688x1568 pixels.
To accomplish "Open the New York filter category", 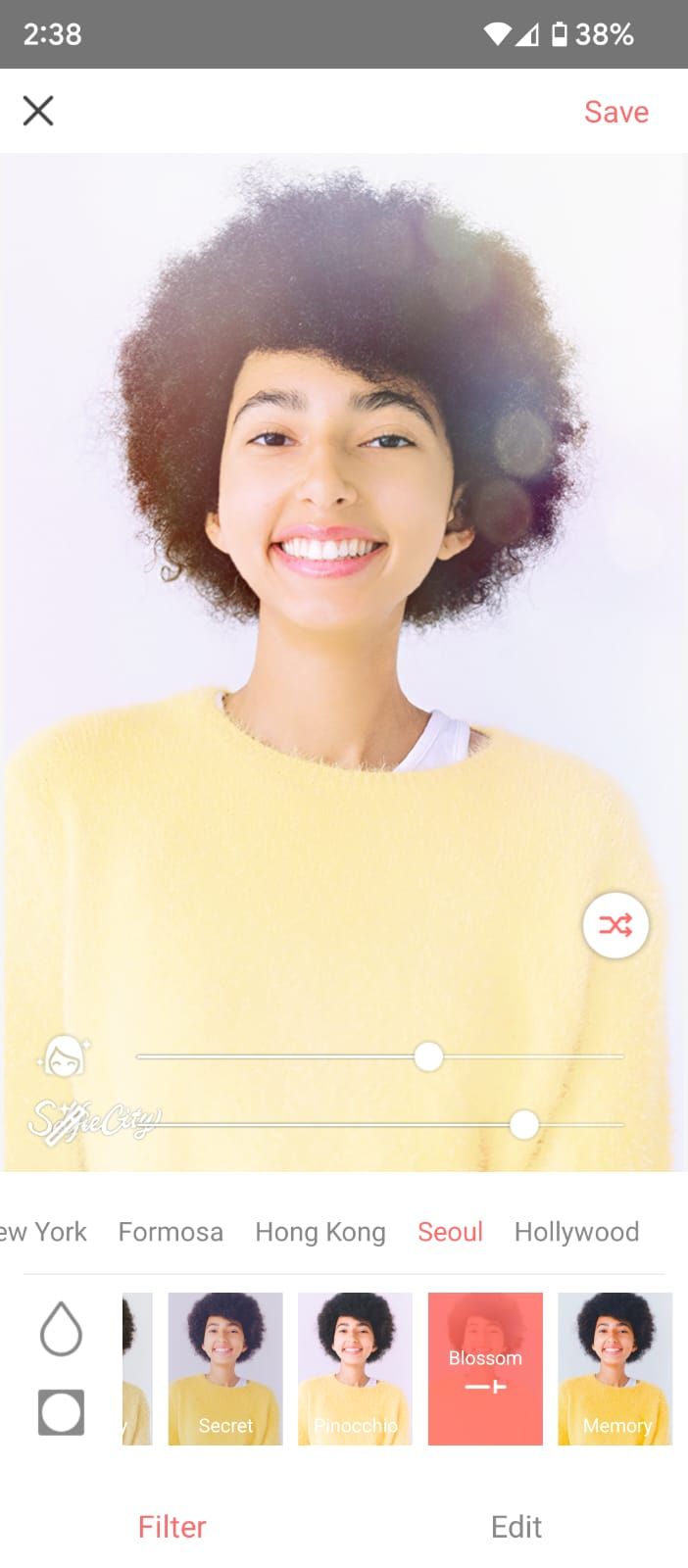I will pos(44,1232).
